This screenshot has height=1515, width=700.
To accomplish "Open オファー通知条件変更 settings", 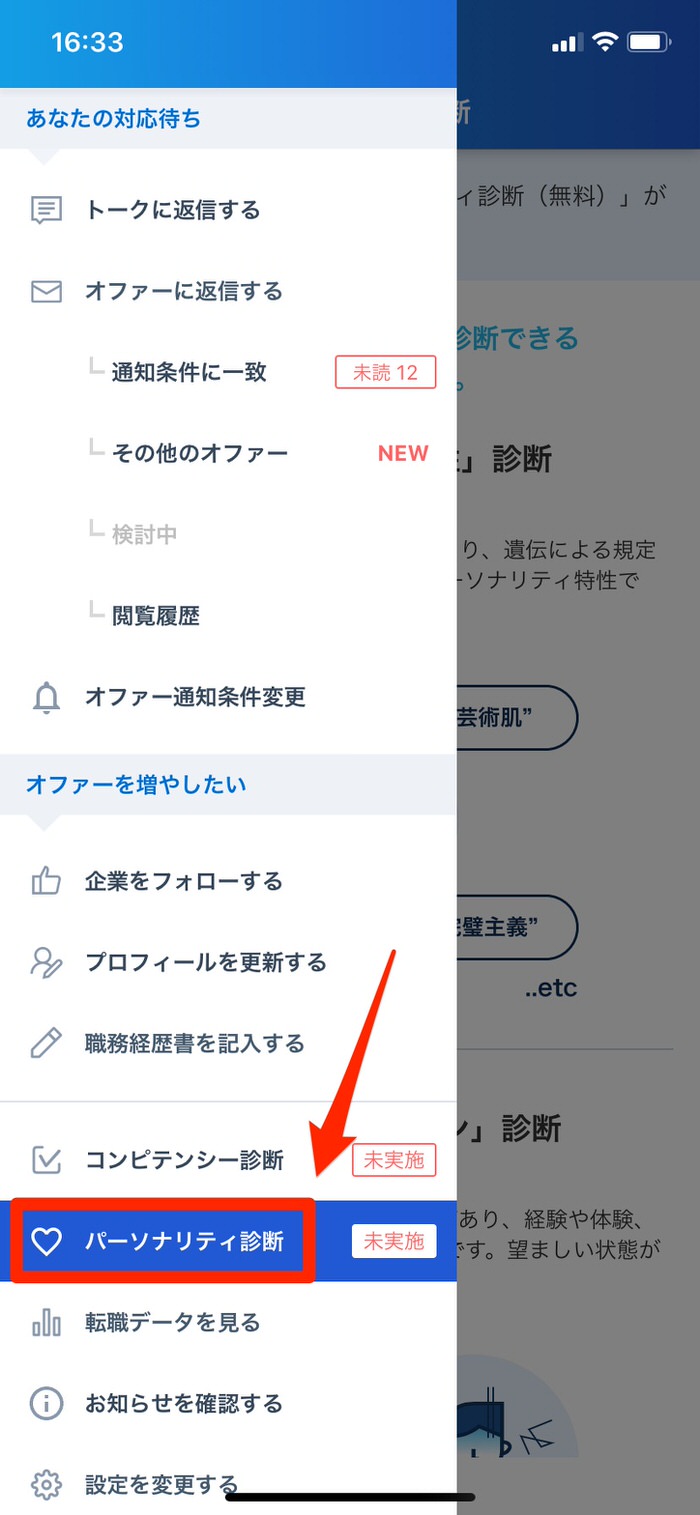I will pos(228,697).
